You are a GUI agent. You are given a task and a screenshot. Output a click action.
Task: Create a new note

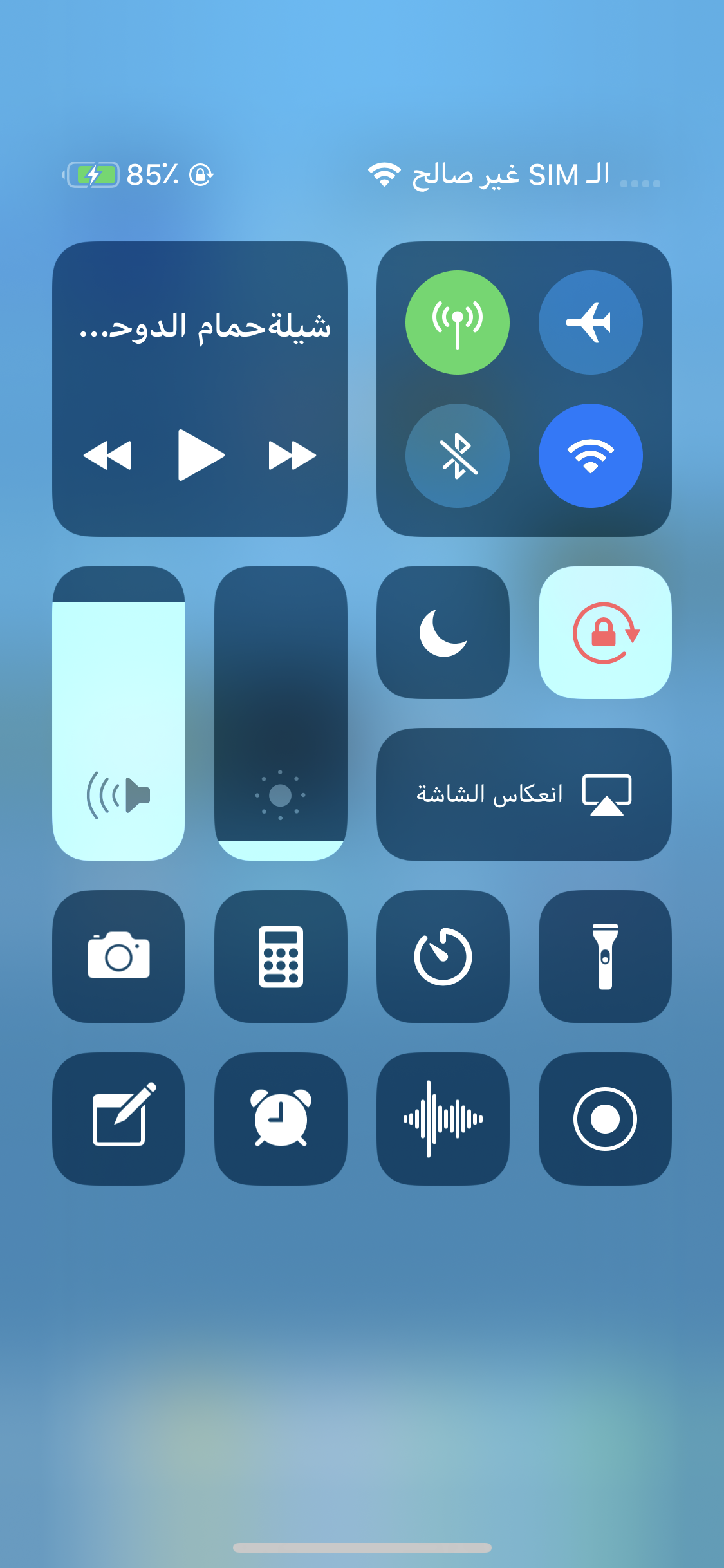pos(118,1119)
